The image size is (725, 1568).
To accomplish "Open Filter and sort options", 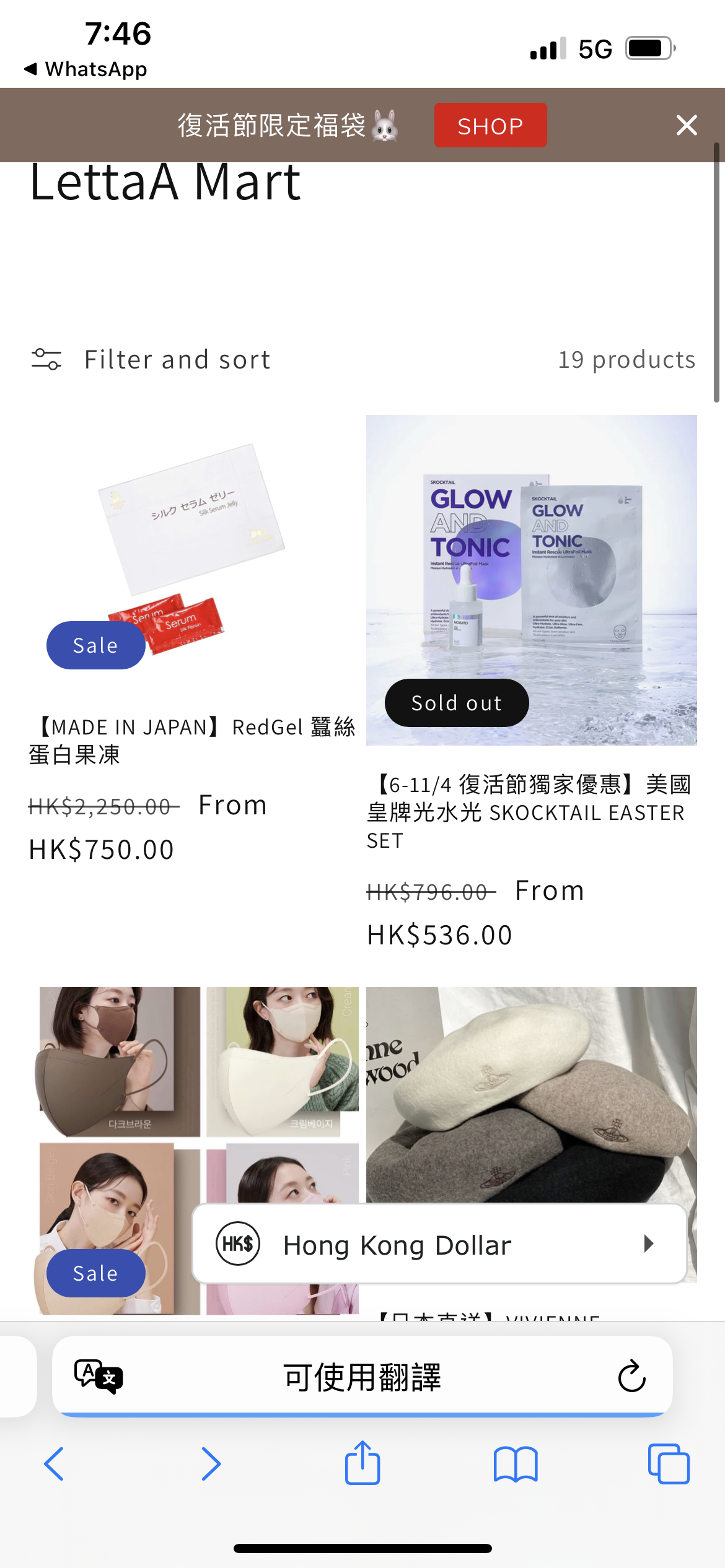I will tap(151, 360).
